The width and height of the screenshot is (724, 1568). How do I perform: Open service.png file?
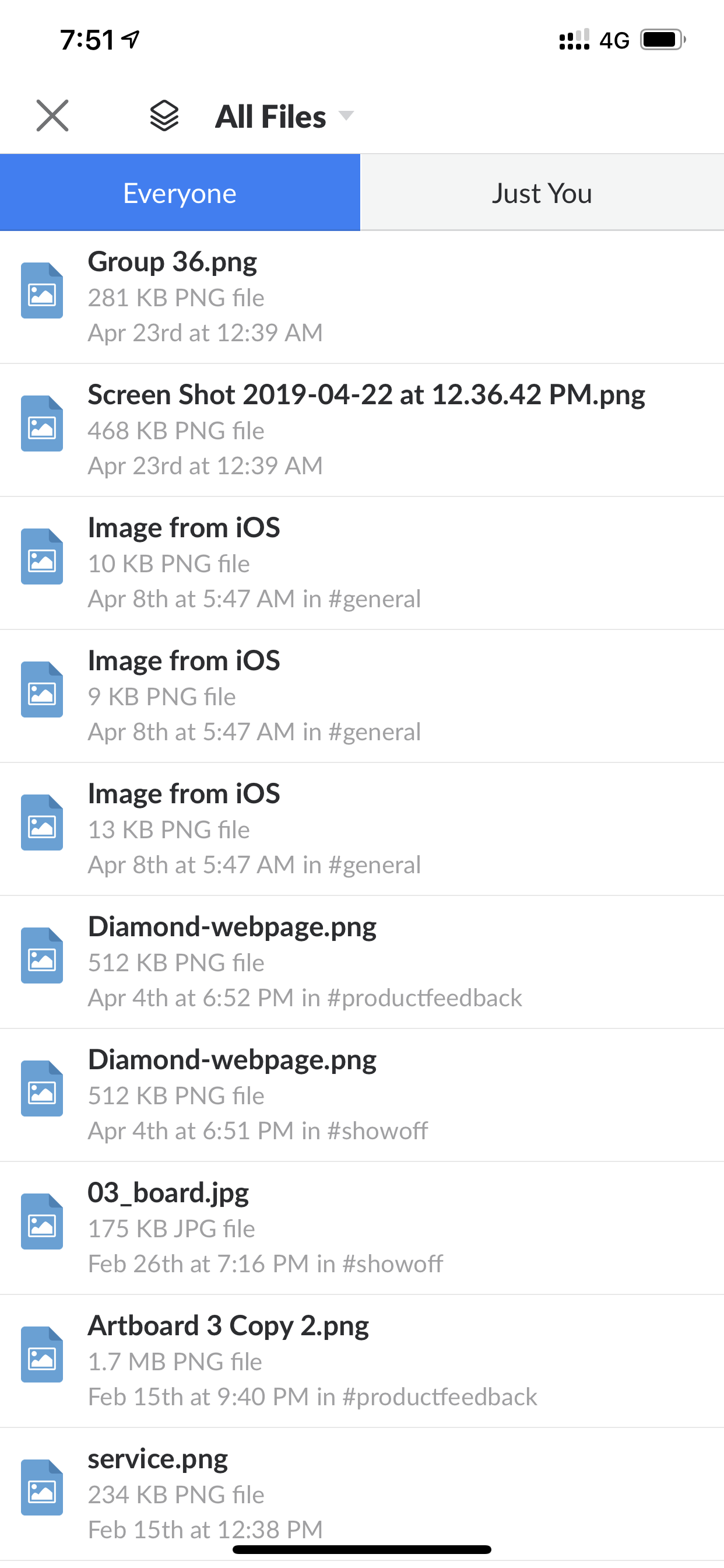(362, 1494)
